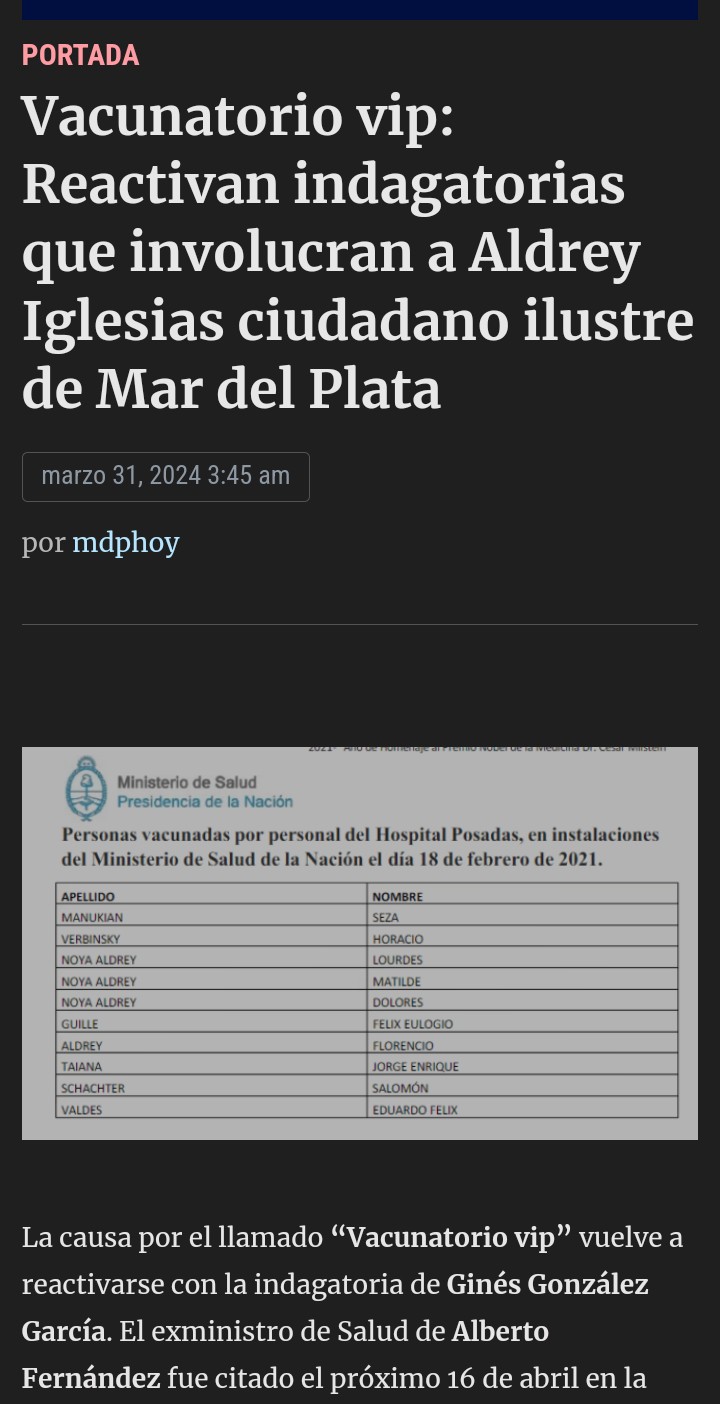The width and height of the screenshot is (720, 1404).
Task: Tap the marzo 31, 2024 date link
Action: click(166, 476)
